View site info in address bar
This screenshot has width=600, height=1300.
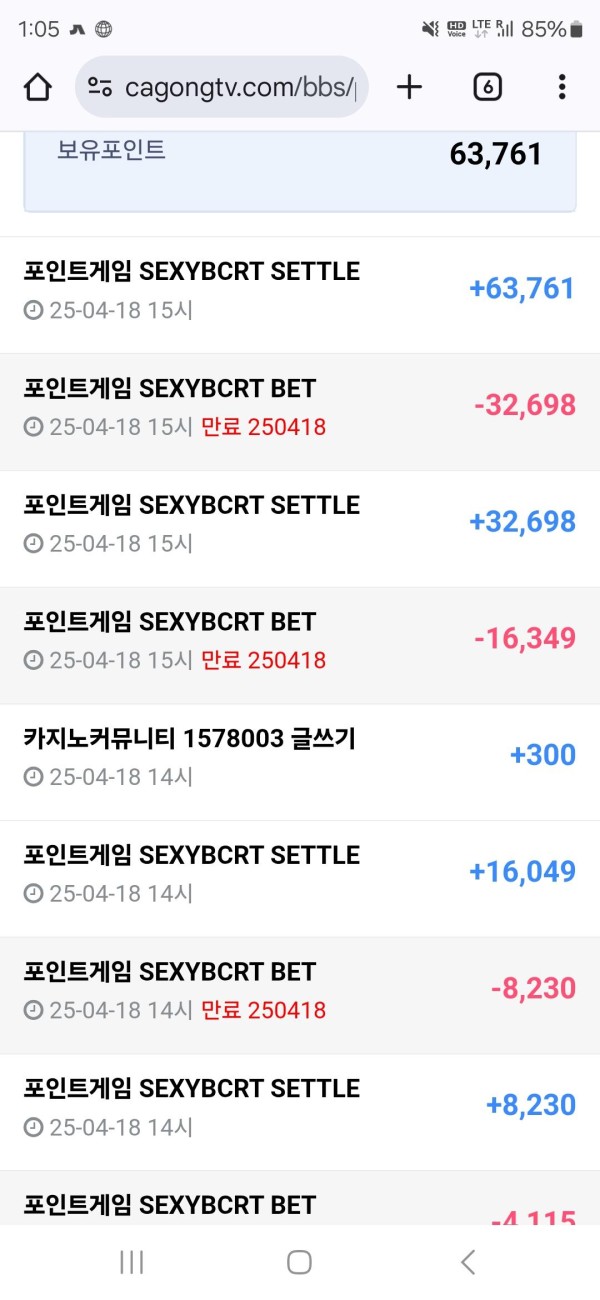[99, 88]
